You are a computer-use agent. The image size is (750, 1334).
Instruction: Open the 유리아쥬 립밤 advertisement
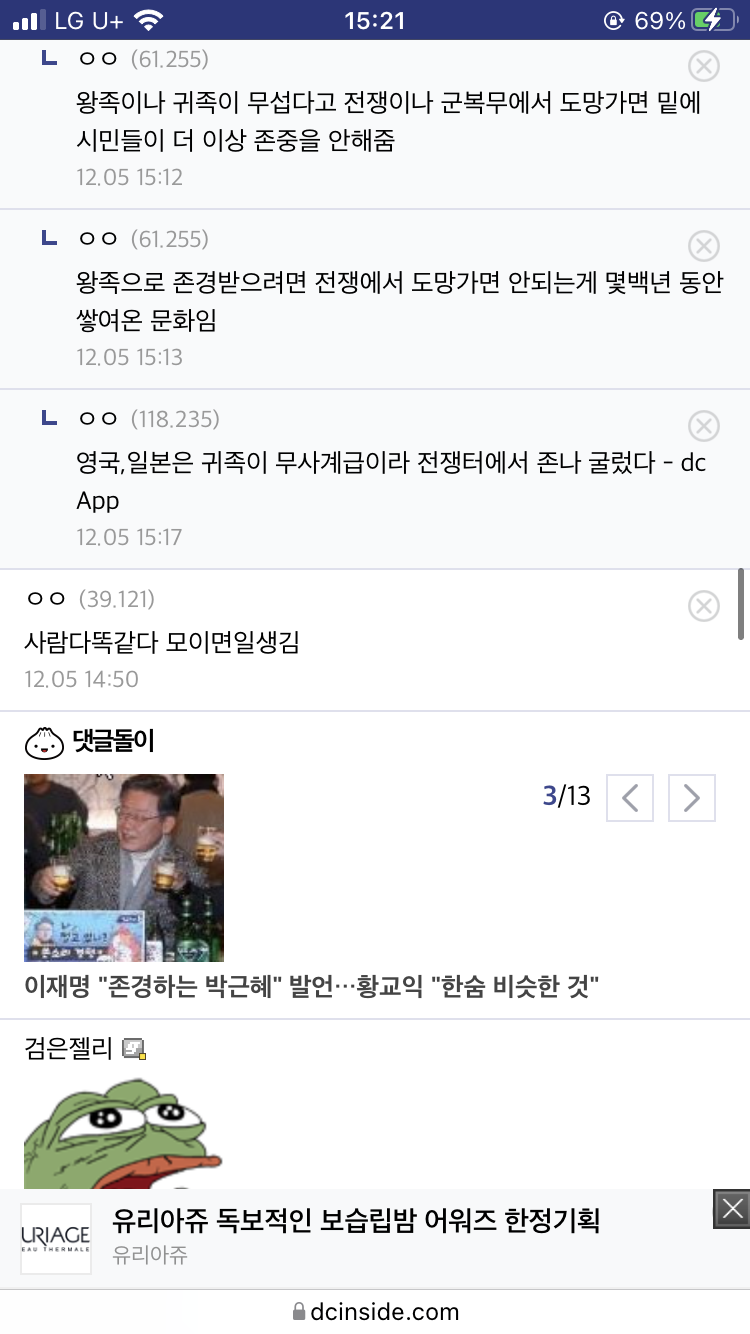356,1238
